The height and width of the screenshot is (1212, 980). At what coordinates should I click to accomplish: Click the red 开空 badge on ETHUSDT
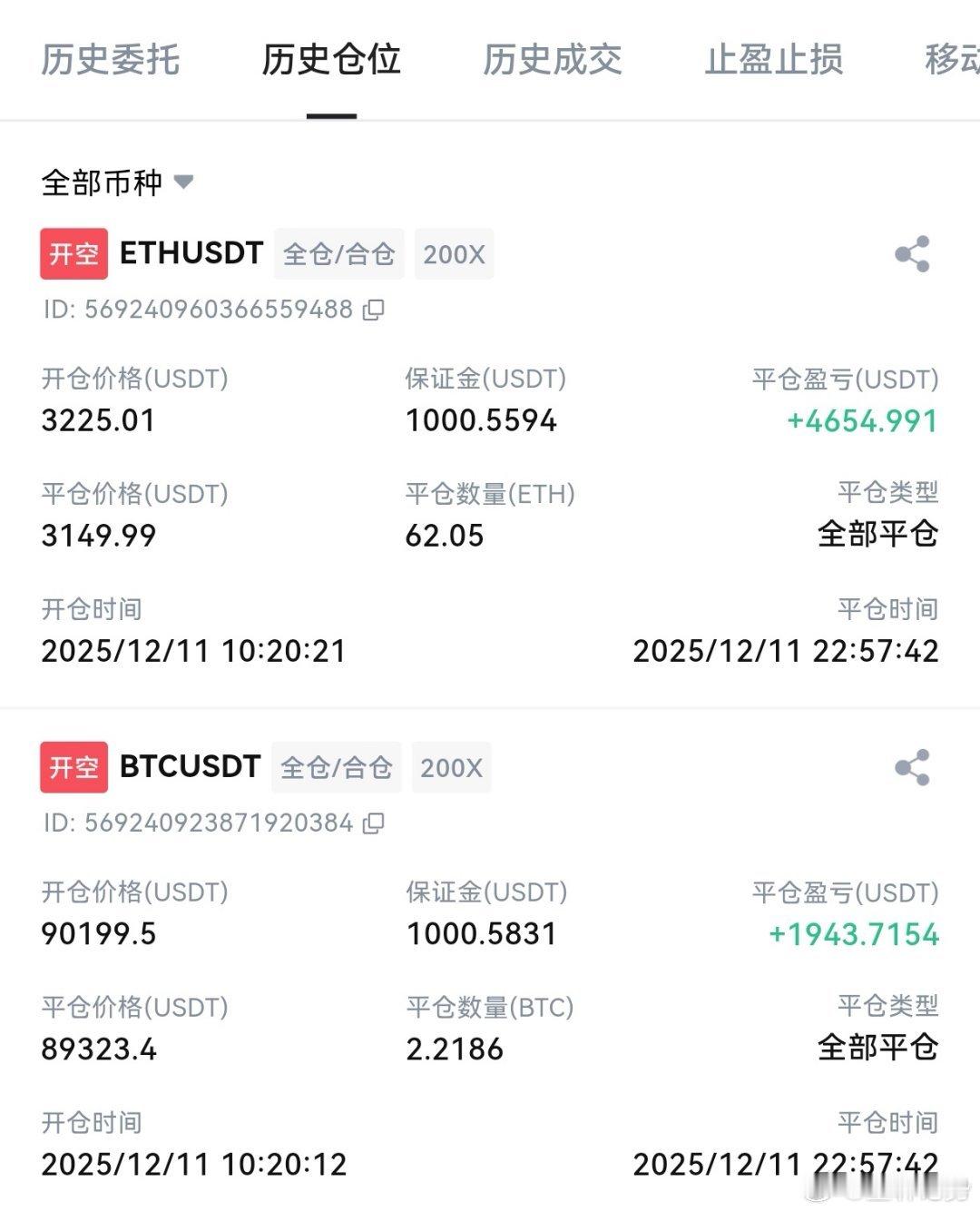[73, 254]
